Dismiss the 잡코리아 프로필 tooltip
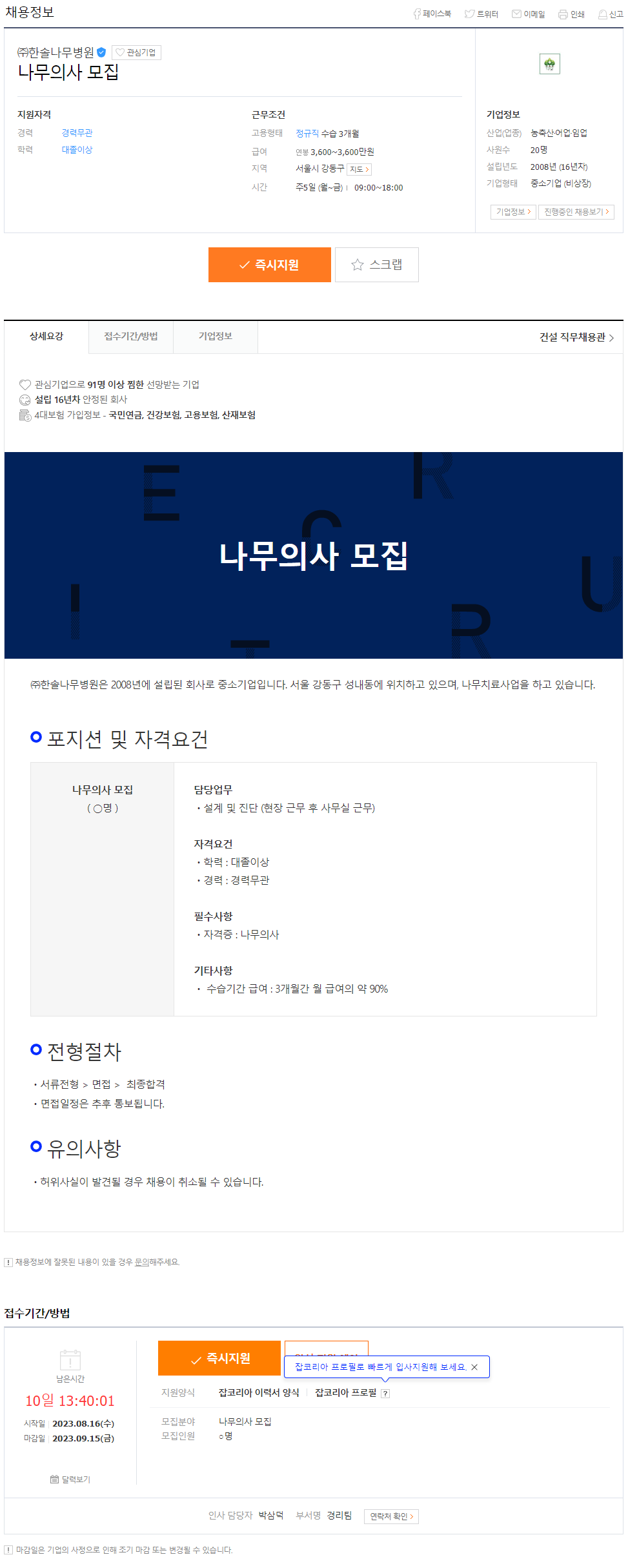 point(474,1367)
